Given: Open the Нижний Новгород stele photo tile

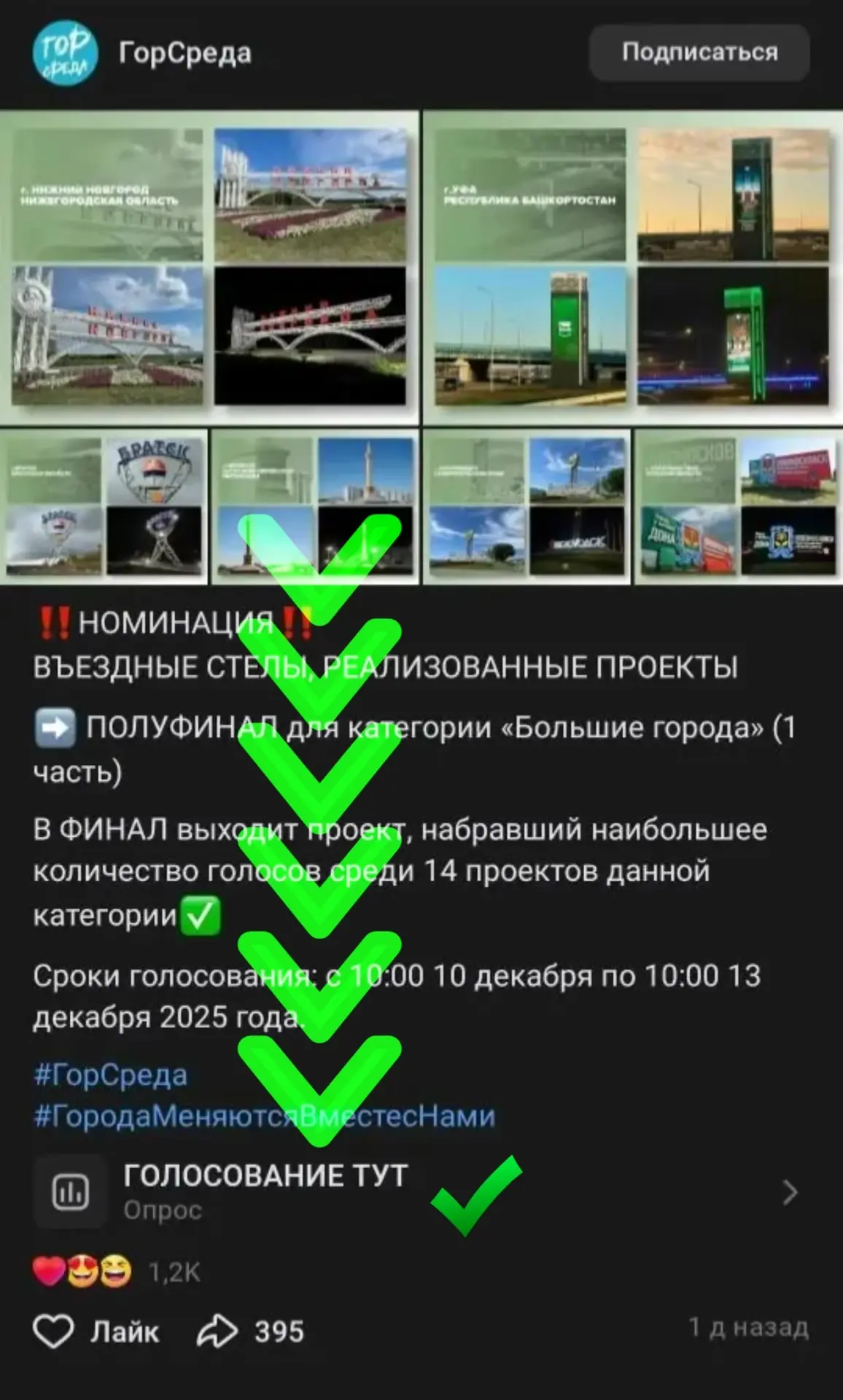Looking at the screenshot, I should (x=209, y=267).
